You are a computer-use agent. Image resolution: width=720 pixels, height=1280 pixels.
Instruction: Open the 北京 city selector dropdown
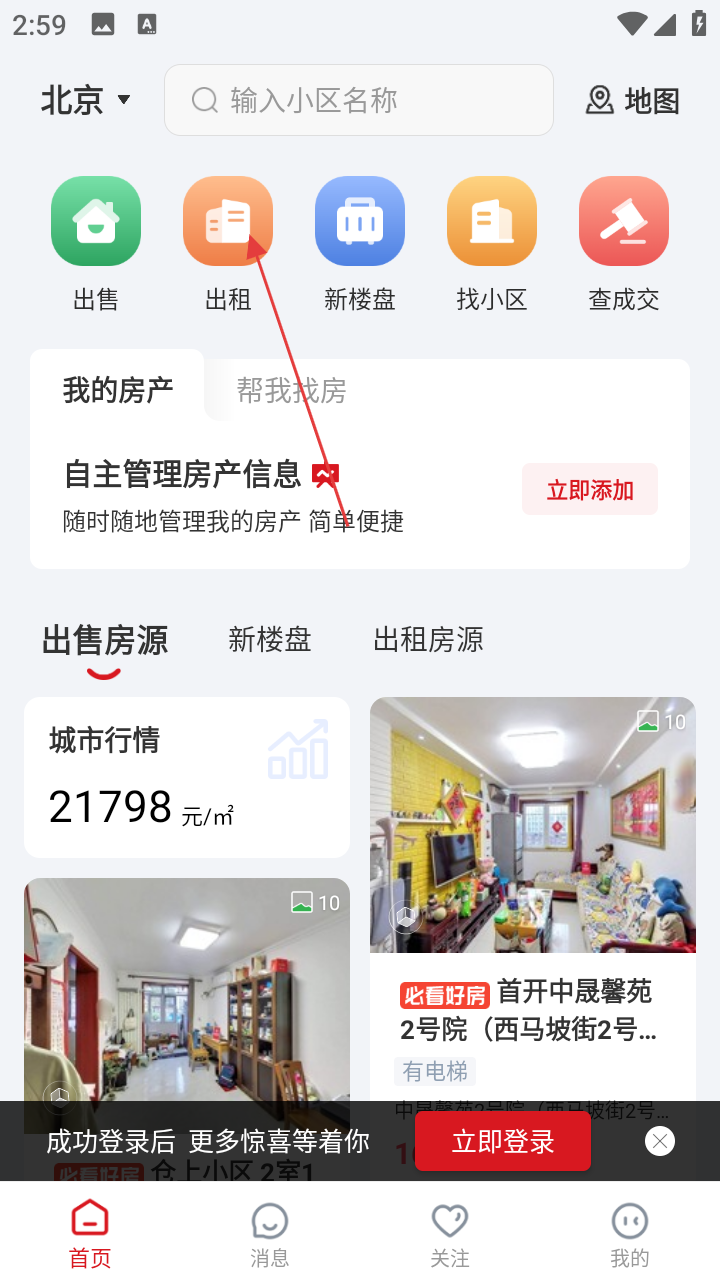(x=86, y=100)
